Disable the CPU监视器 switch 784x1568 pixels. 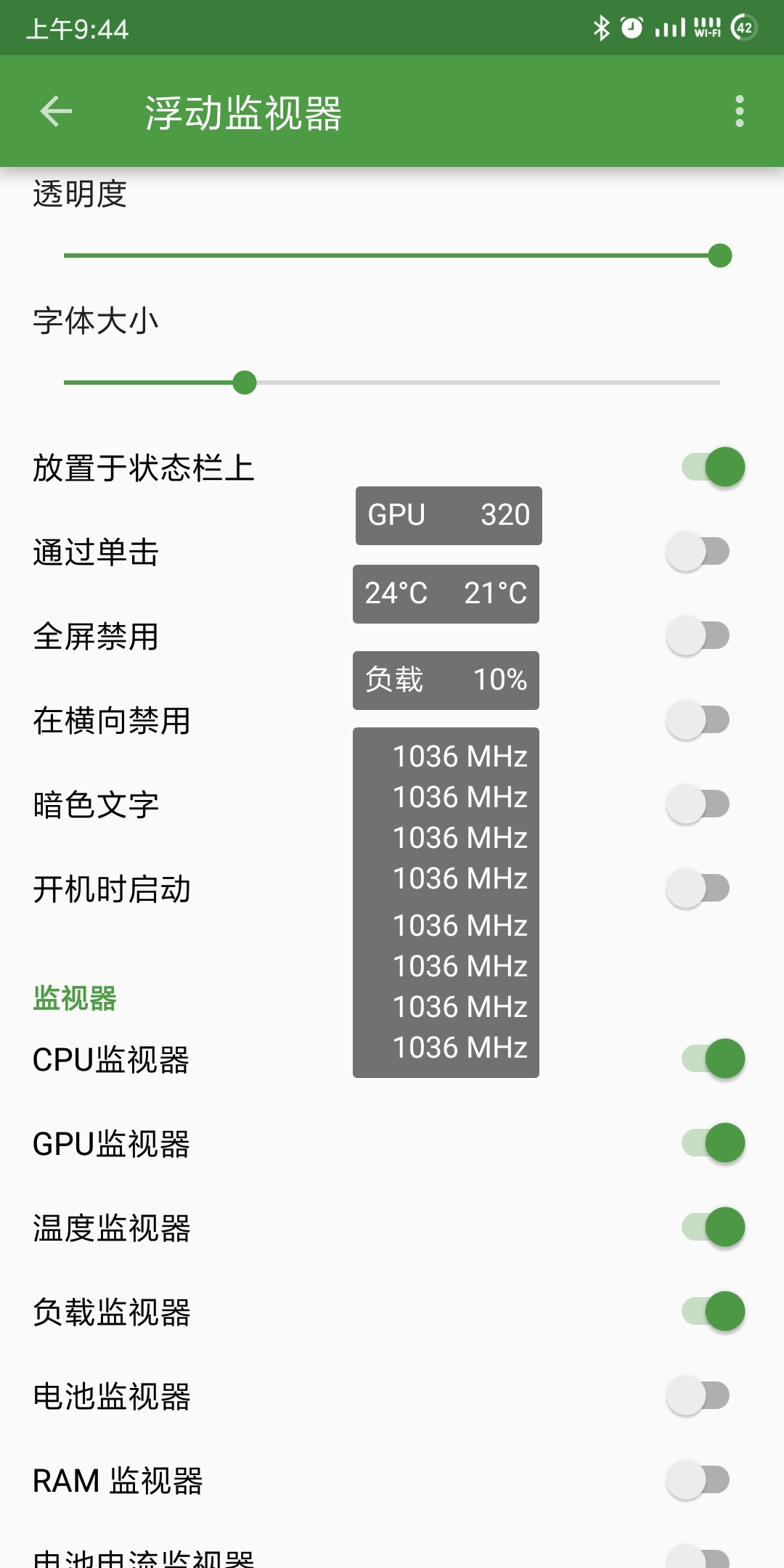point(713,1058)
